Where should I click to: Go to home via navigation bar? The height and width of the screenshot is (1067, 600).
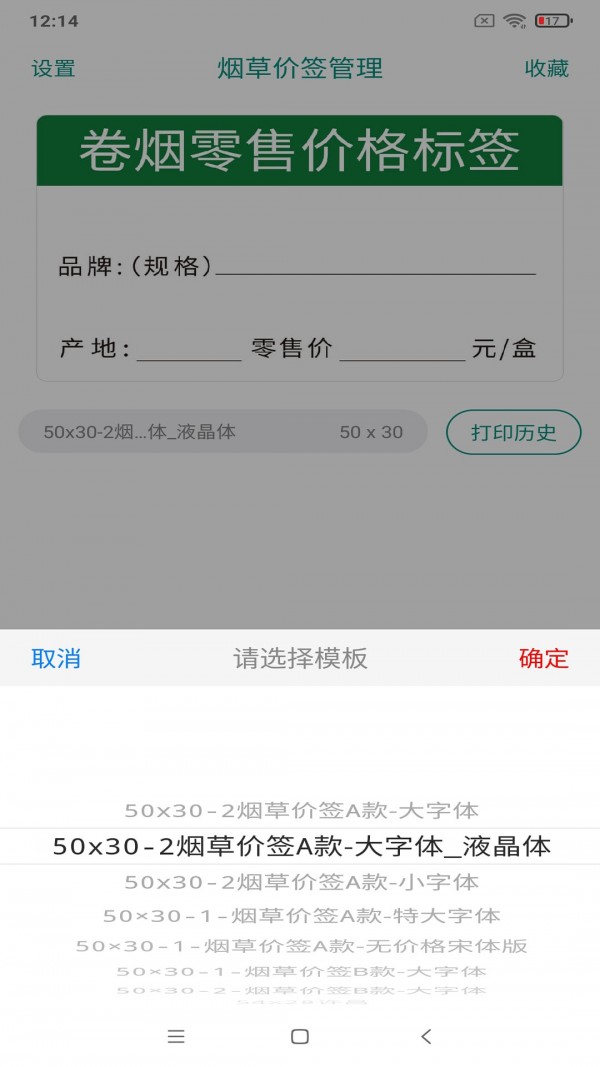pos(299,1037)
